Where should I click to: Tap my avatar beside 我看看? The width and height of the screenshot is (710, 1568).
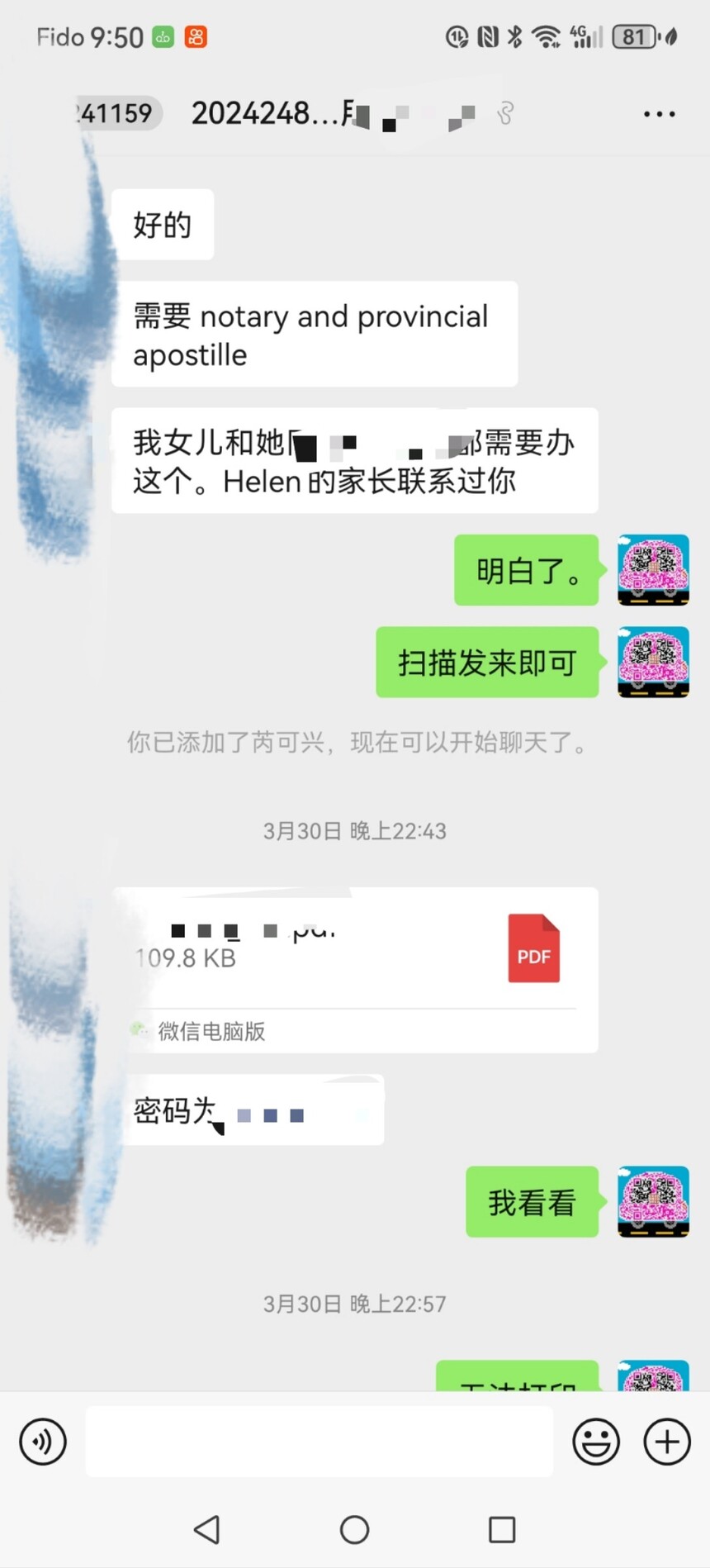[653, 1201]
